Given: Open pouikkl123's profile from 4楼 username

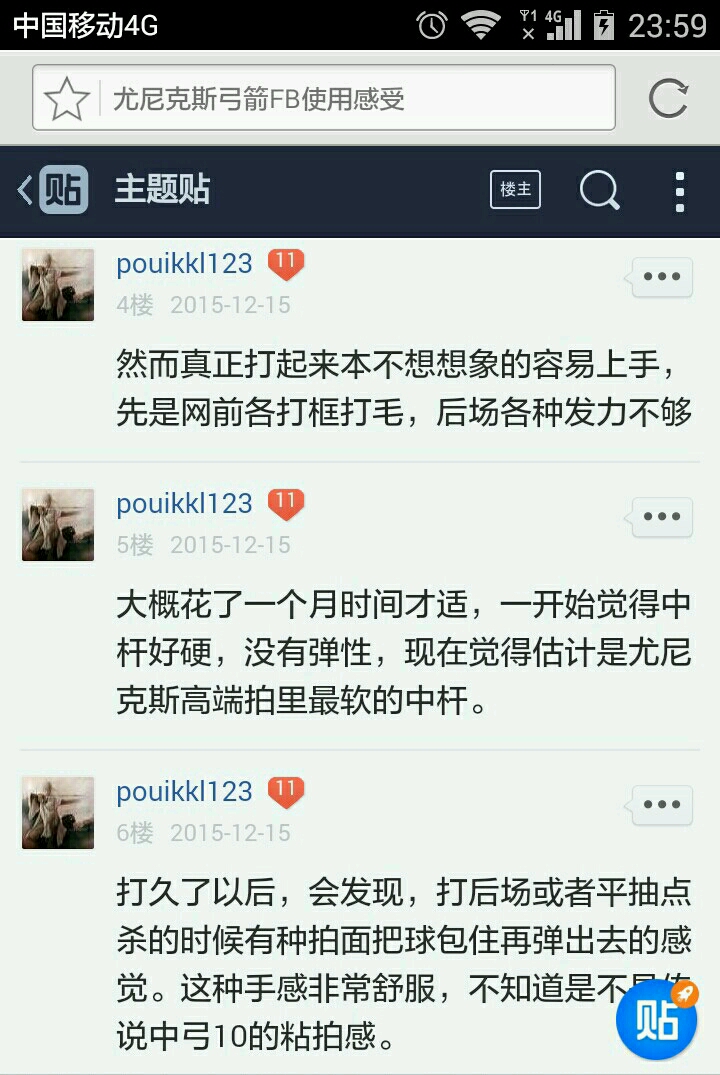Looking at the screenshot, I should [184, 264].
